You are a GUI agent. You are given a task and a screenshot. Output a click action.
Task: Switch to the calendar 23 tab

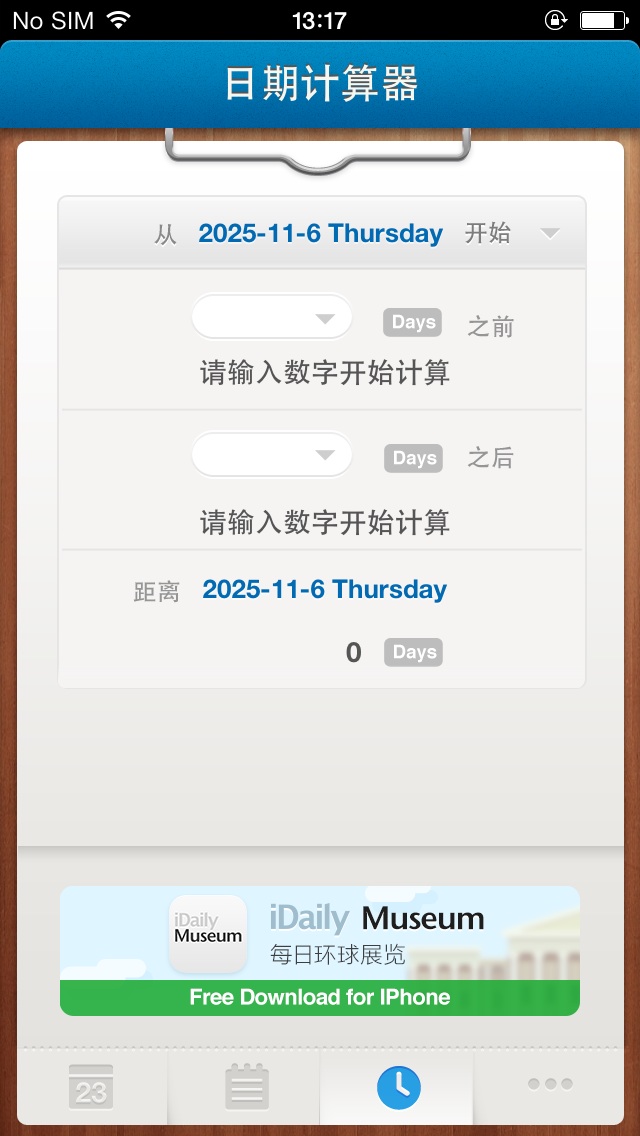tap(91, 1086)
